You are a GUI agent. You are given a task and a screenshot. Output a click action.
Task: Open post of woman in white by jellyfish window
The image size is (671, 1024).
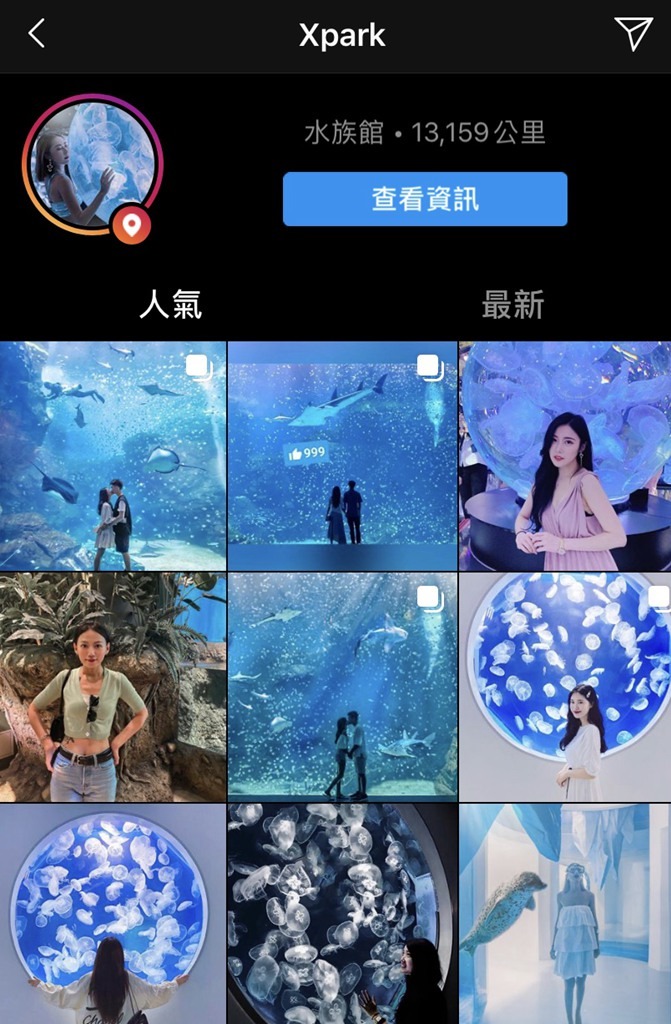pyautogui.click(x=565, y=687)
